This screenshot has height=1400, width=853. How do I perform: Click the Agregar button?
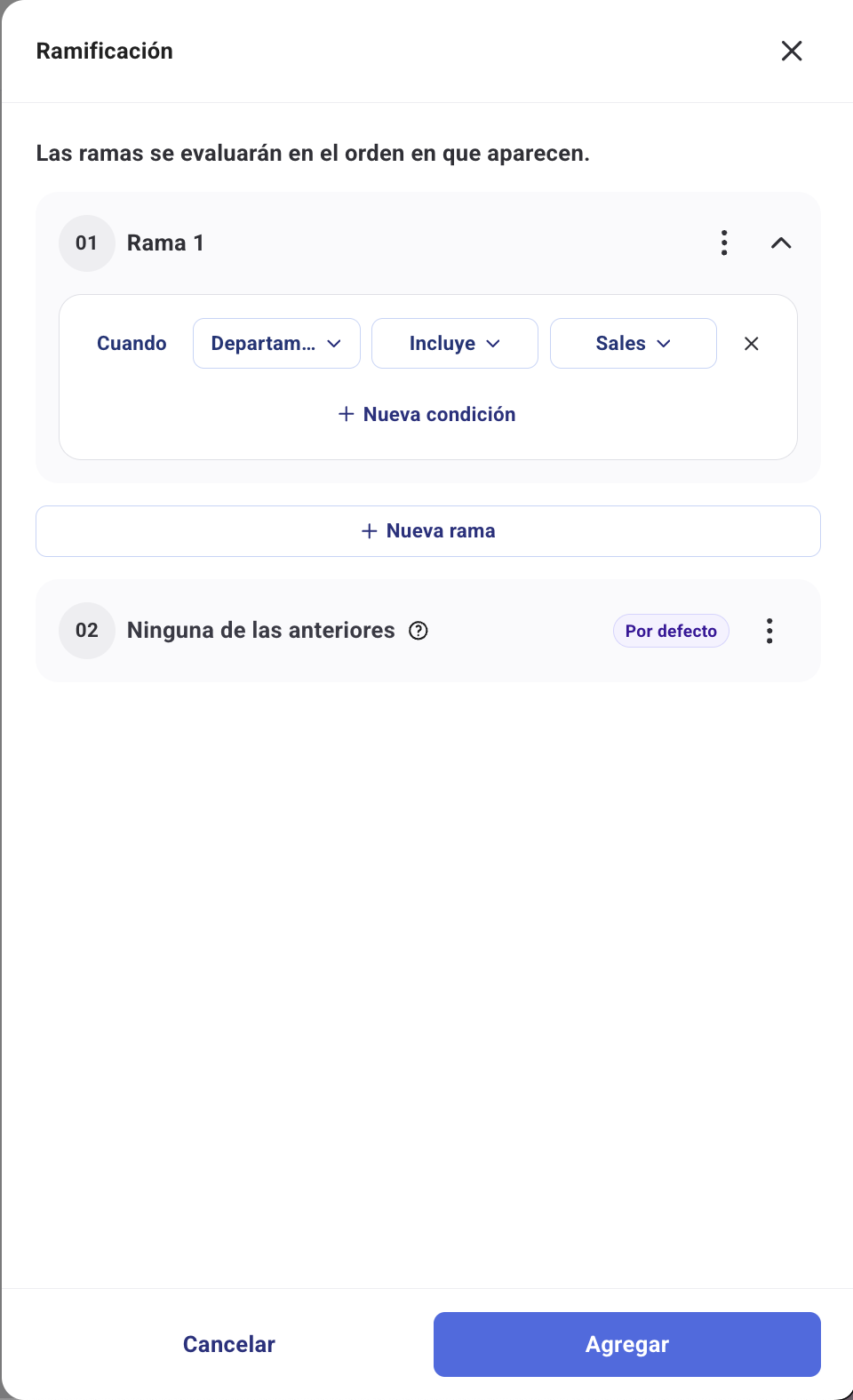point(626,1344)
